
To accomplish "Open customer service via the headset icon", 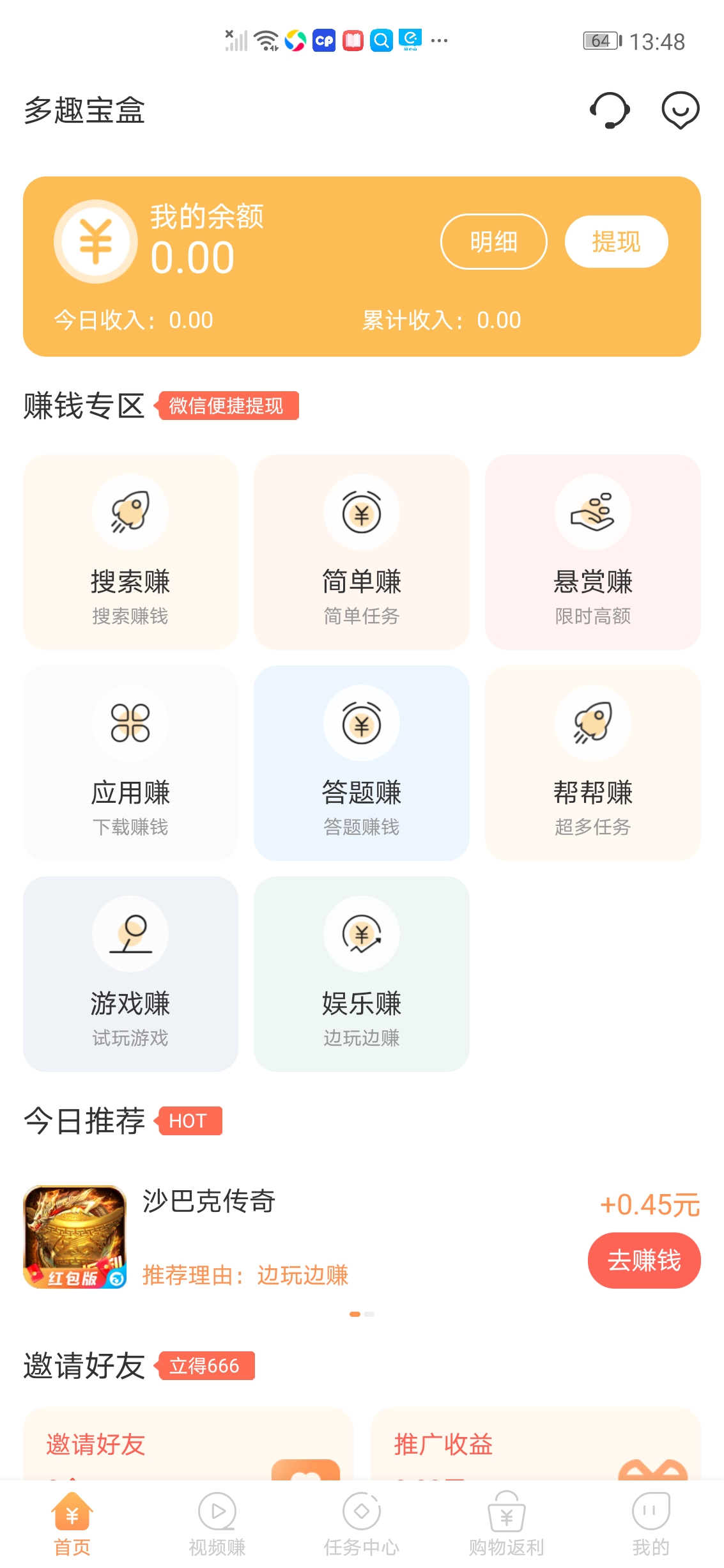I will click(610, 111).
